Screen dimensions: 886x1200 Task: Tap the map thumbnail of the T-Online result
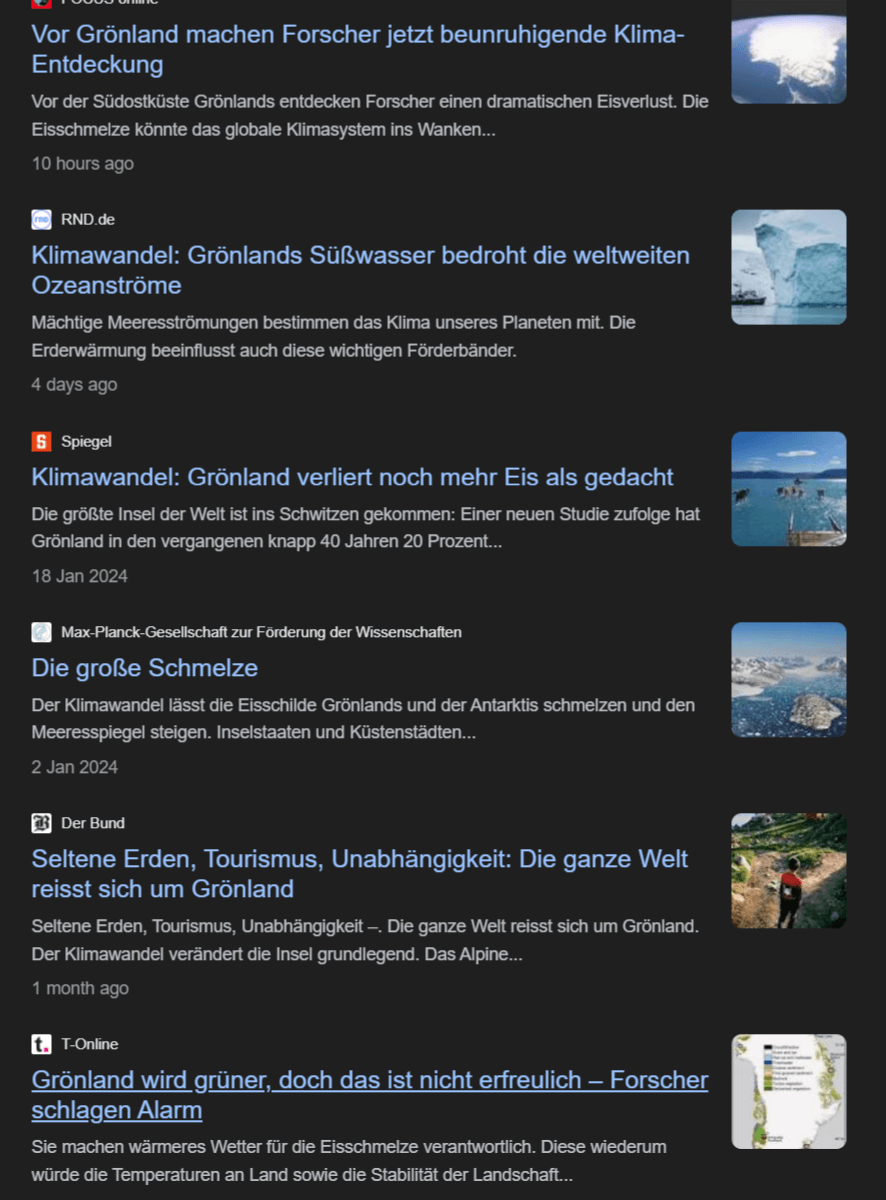click(788, 1092)
